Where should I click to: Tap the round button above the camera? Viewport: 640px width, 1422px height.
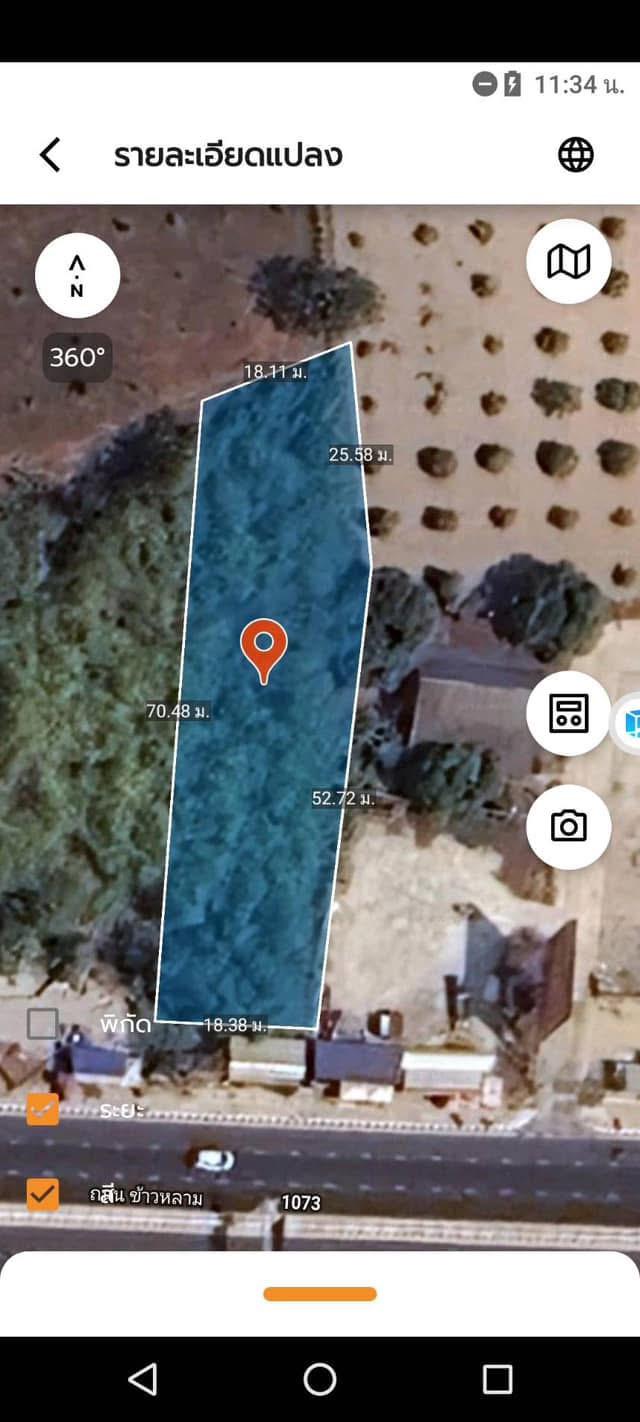tap(569, 714)
